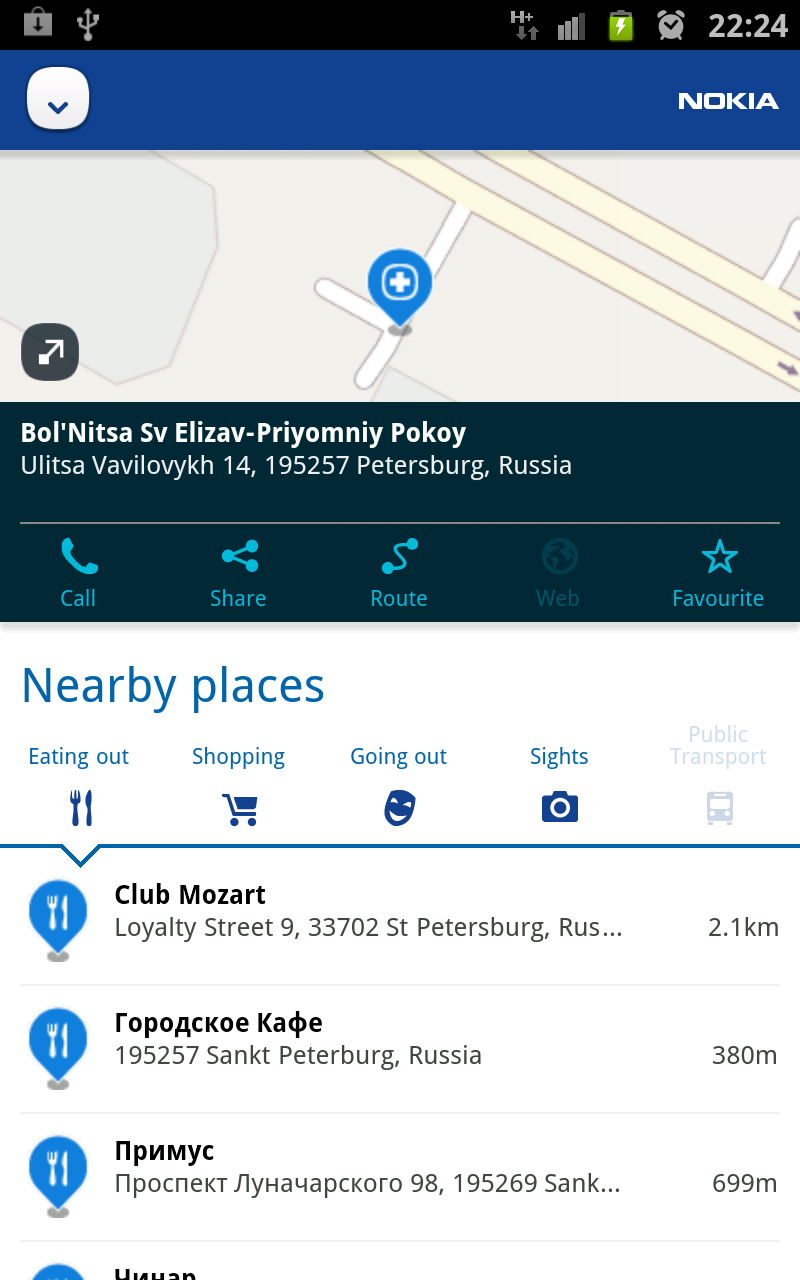Collapse the panel with the top-left chevron
800x1280 pixels.
coord(57,99)
